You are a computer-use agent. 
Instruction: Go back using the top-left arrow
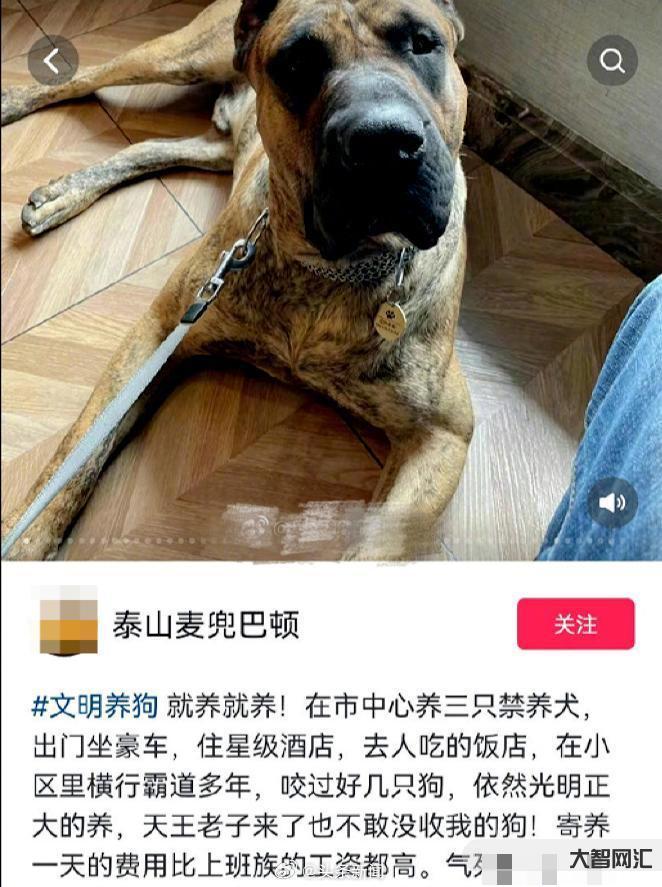(52, 61)
